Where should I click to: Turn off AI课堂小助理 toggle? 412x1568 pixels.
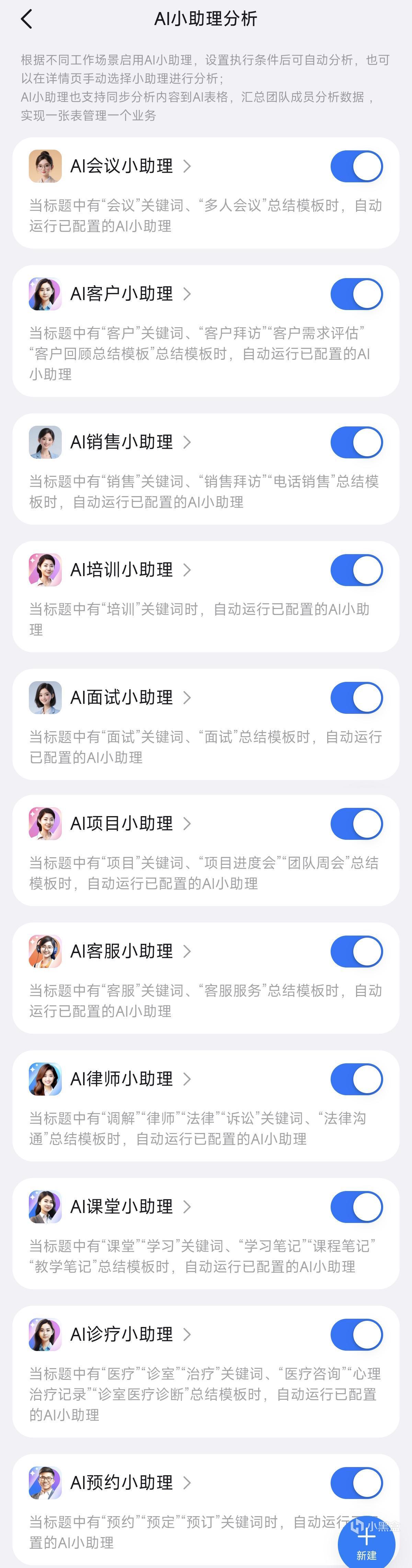(x=357, y=1206)
